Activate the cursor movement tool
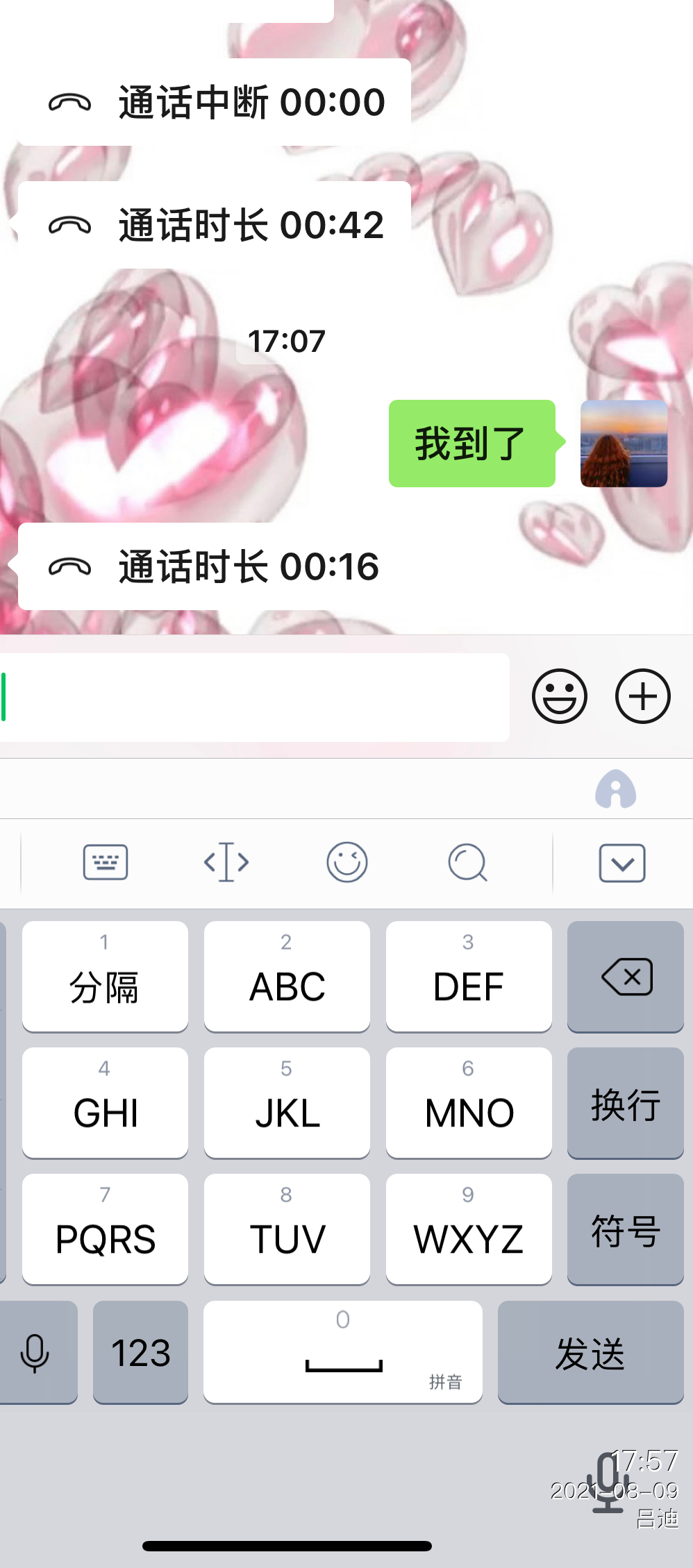Screen dimensions: 693x1568 pyautogui.click(x=226, y=862)
